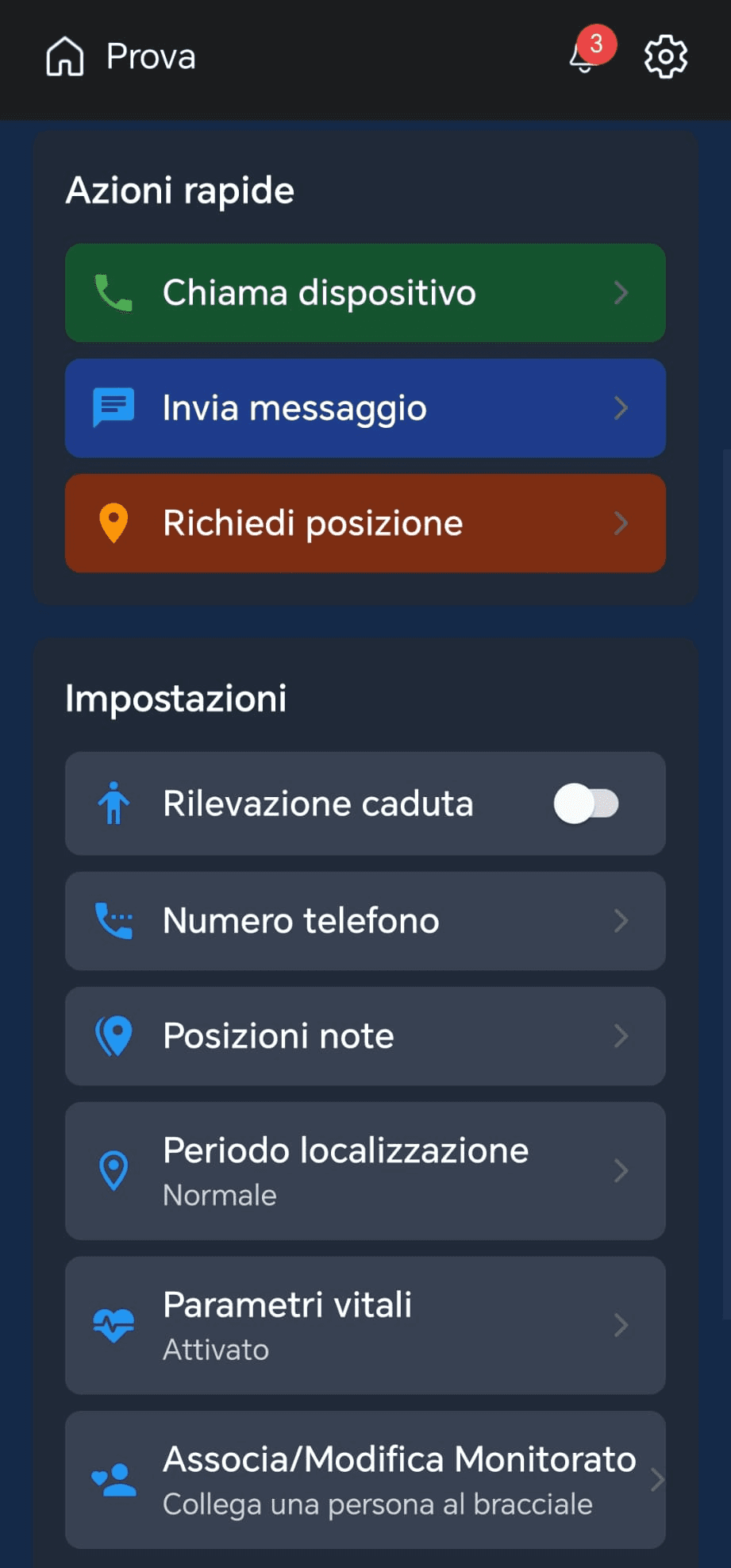731x1568 pixels.
Task: Open the settings gear
Action: 665,56
